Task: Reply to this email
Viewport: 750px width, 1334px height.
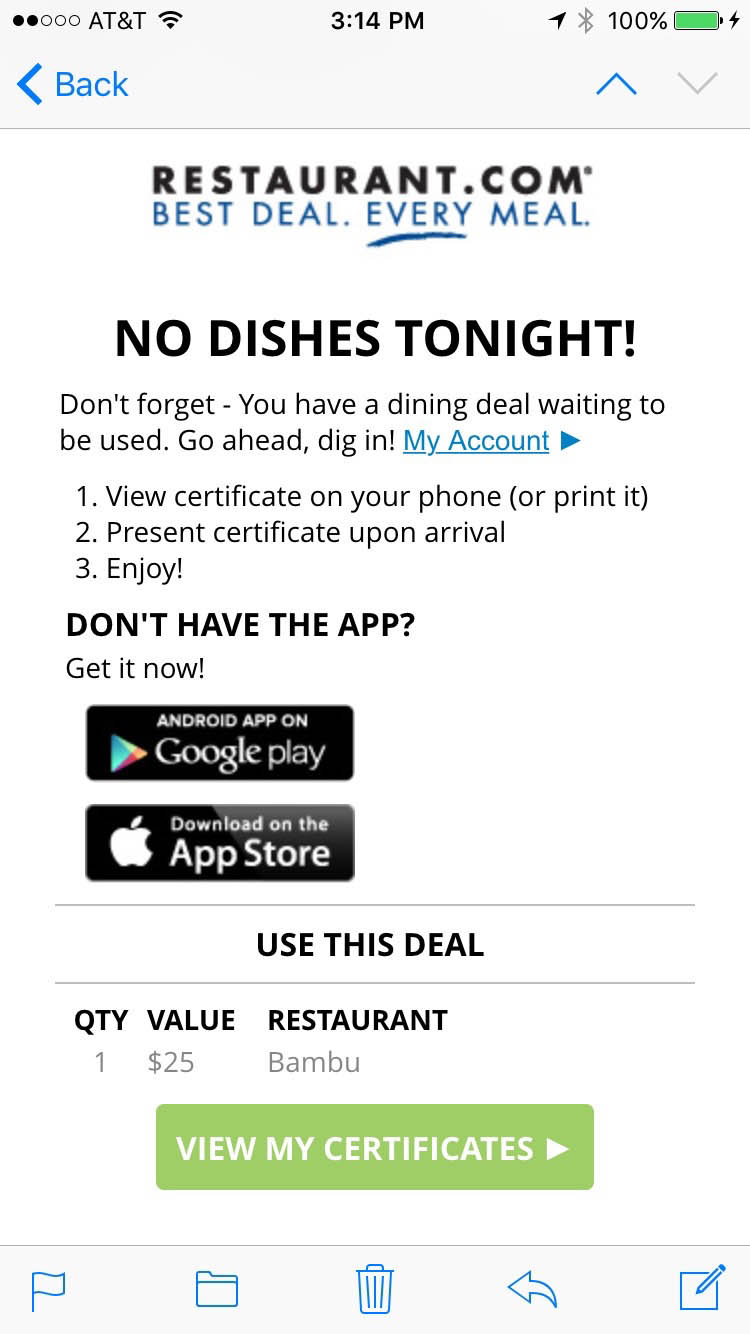Action: click(x=532, y=1289)
